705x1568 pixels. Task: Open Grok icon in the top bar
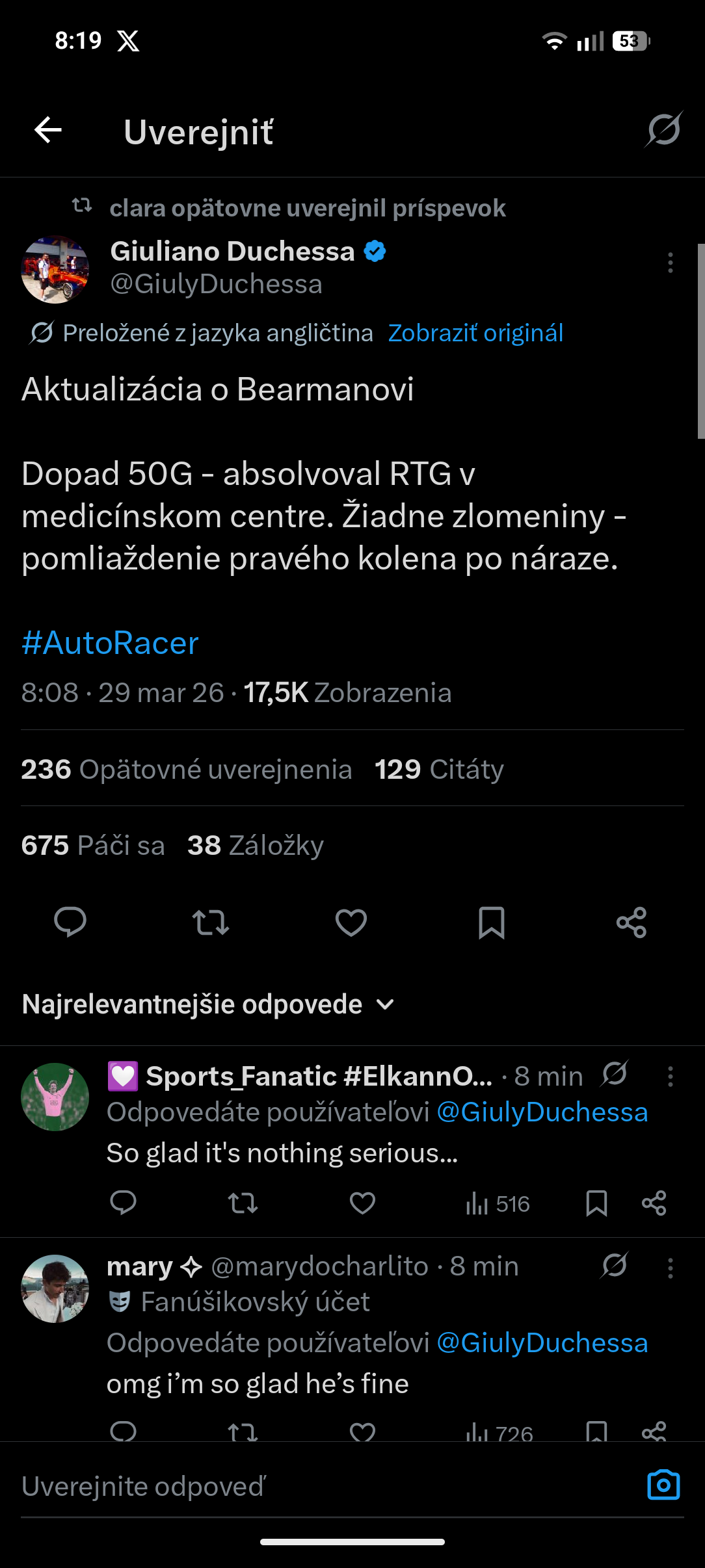pos(663,130)
